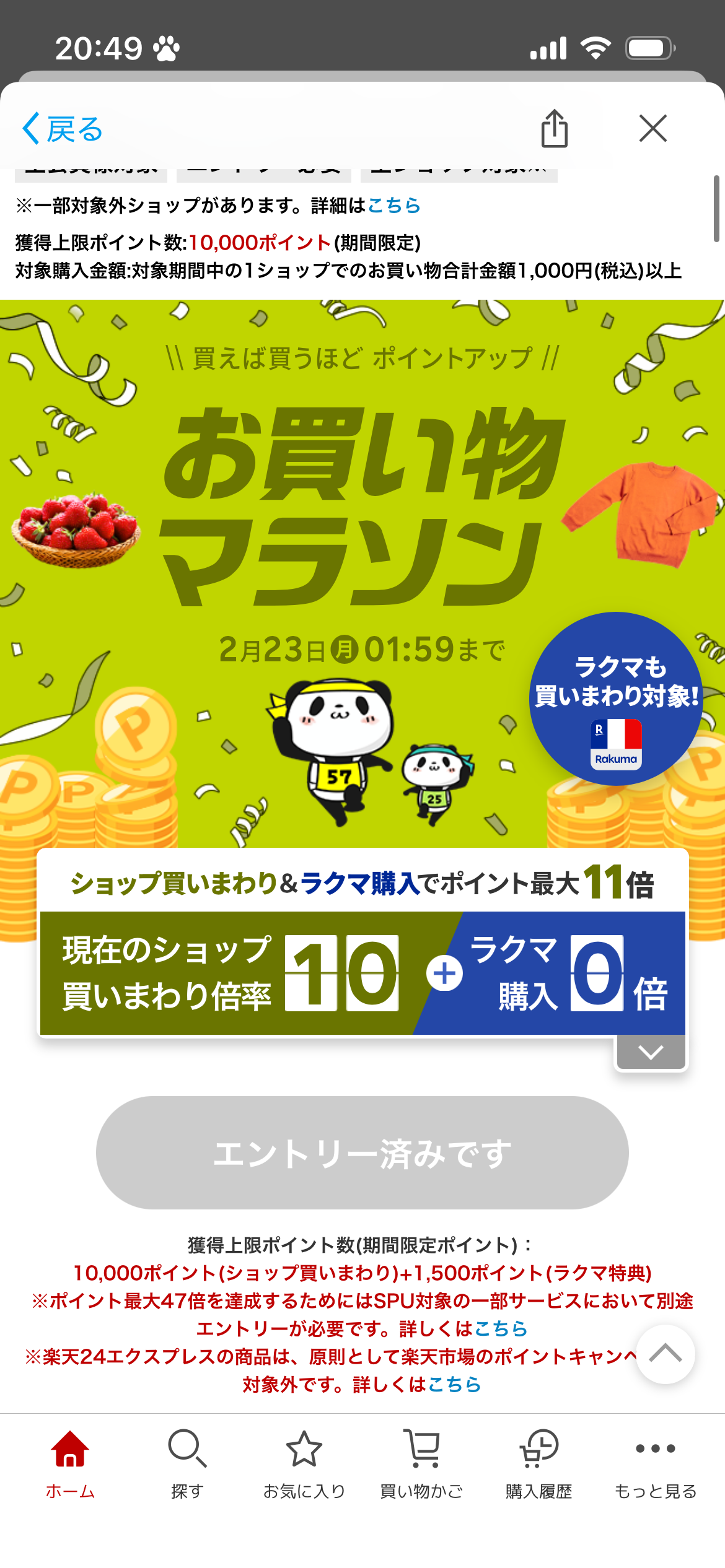Open the お気に入り tab
Screen dimensions: 725x1568
[304, 1464]
